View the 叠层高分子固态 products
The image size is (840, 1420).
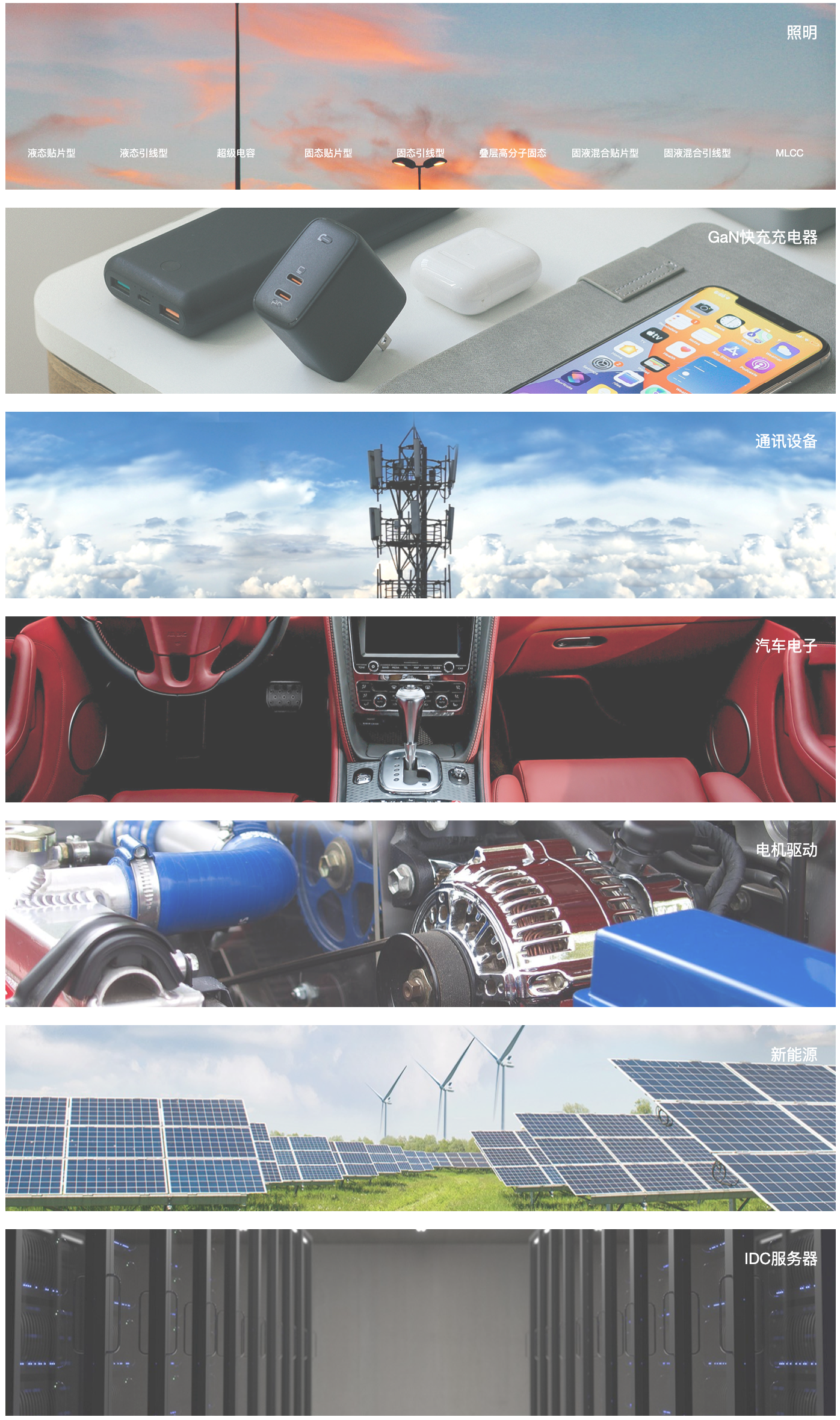(513, 153)
